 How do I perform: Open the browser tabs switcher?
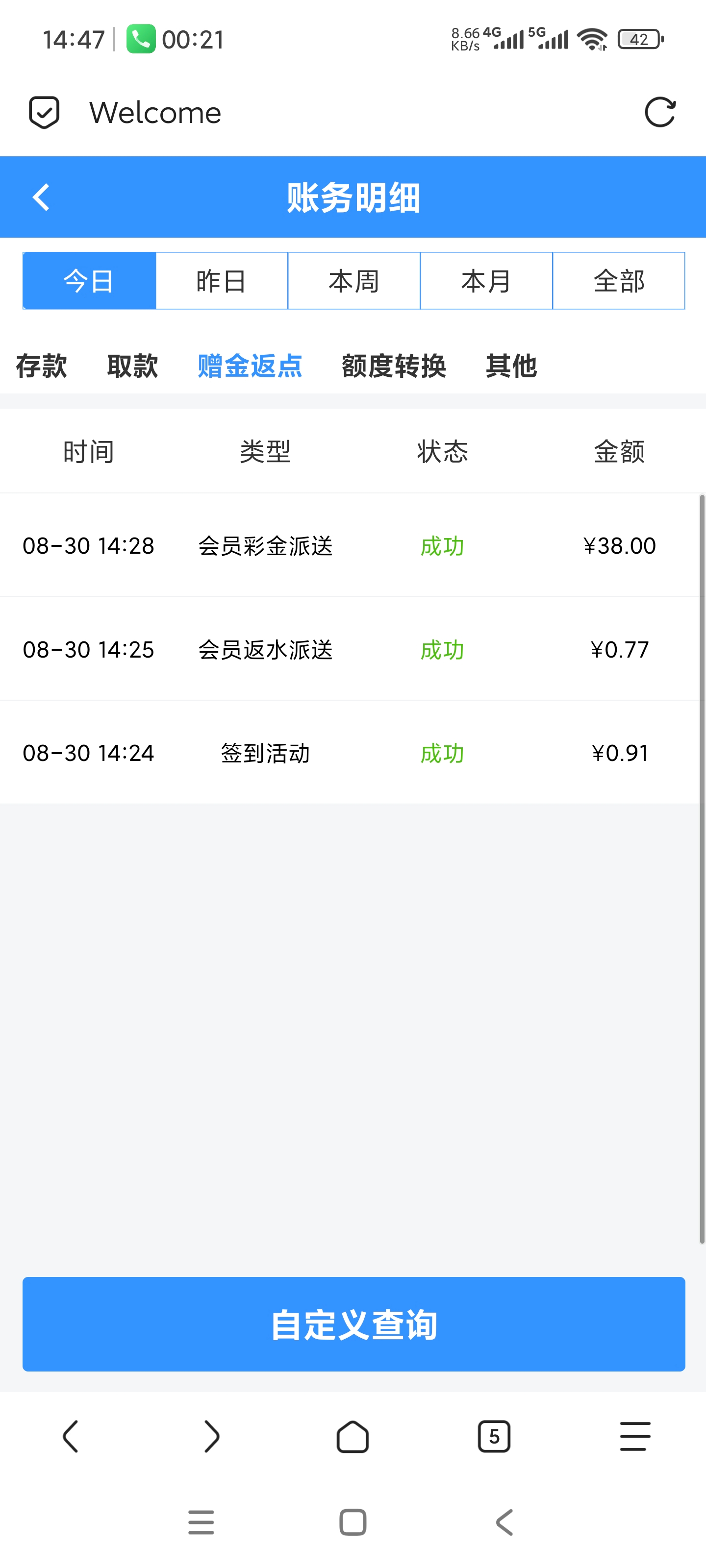tap(494, 1437)
